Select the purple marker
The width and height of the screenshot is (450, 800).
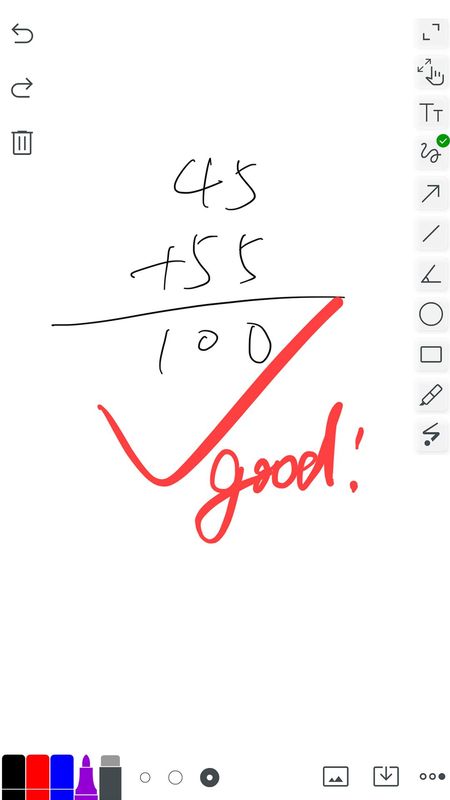pyautogui.click(x=86, y=777)
